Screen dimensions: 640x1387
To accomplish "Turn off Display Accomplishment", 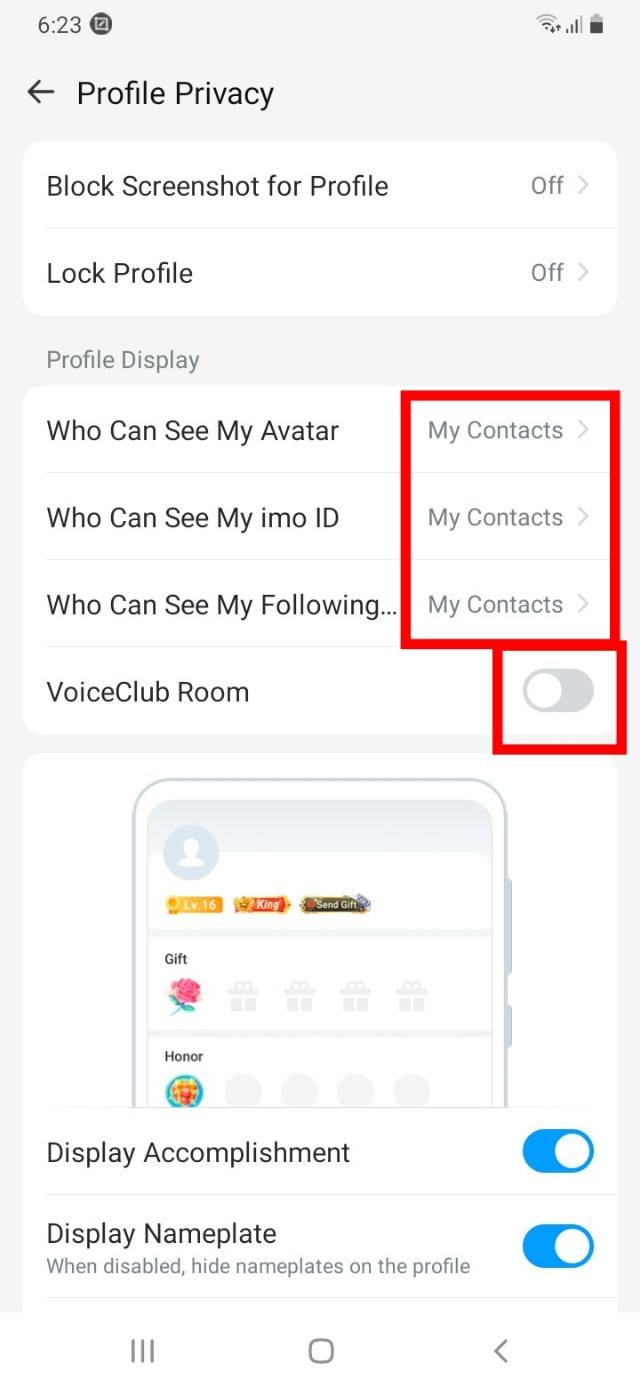I will click(x=557, y=1152).
